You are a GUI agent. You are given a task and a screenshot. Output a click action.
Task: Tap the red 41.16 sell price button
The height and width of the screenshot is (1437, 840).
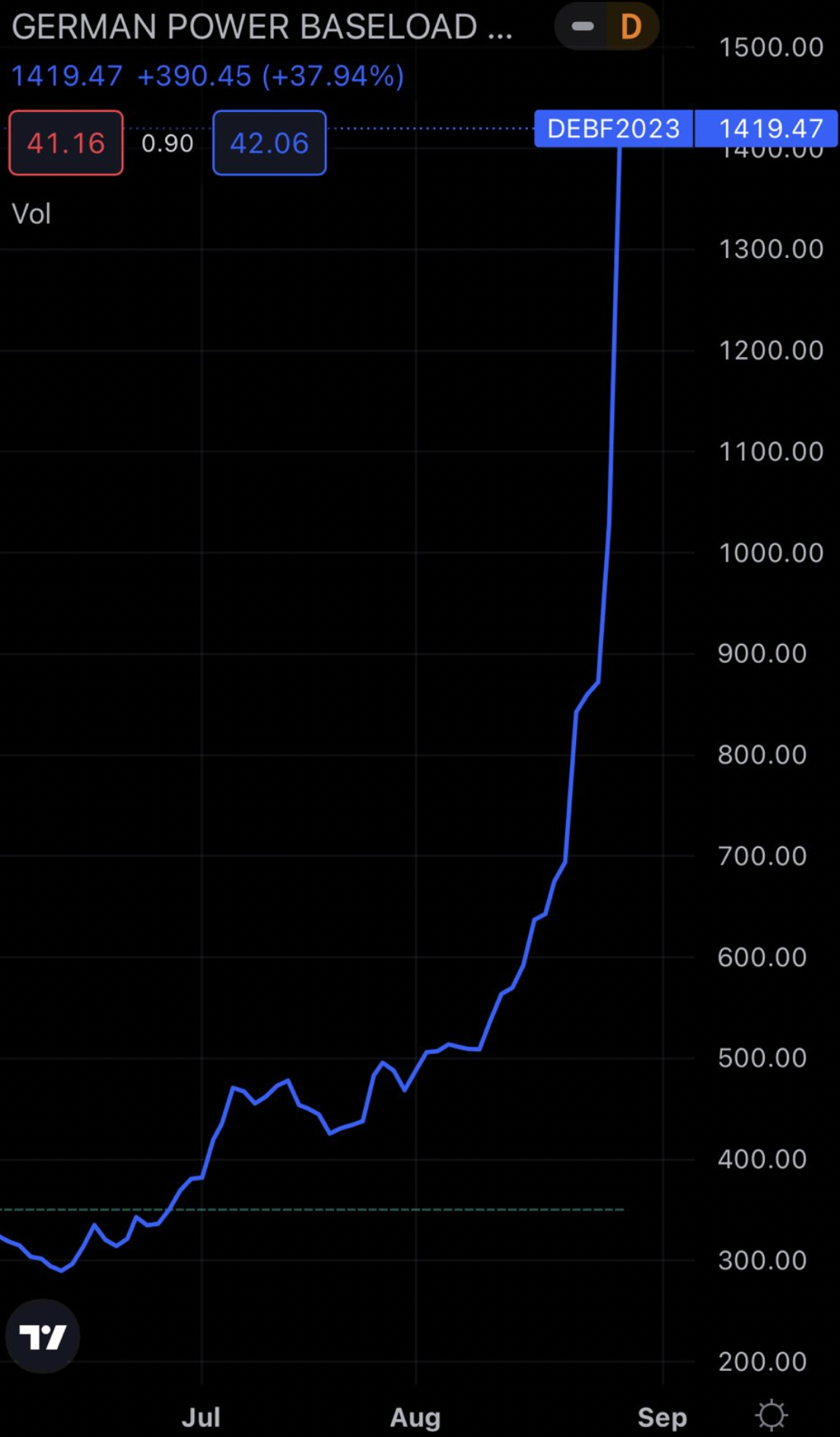point(66,143)
